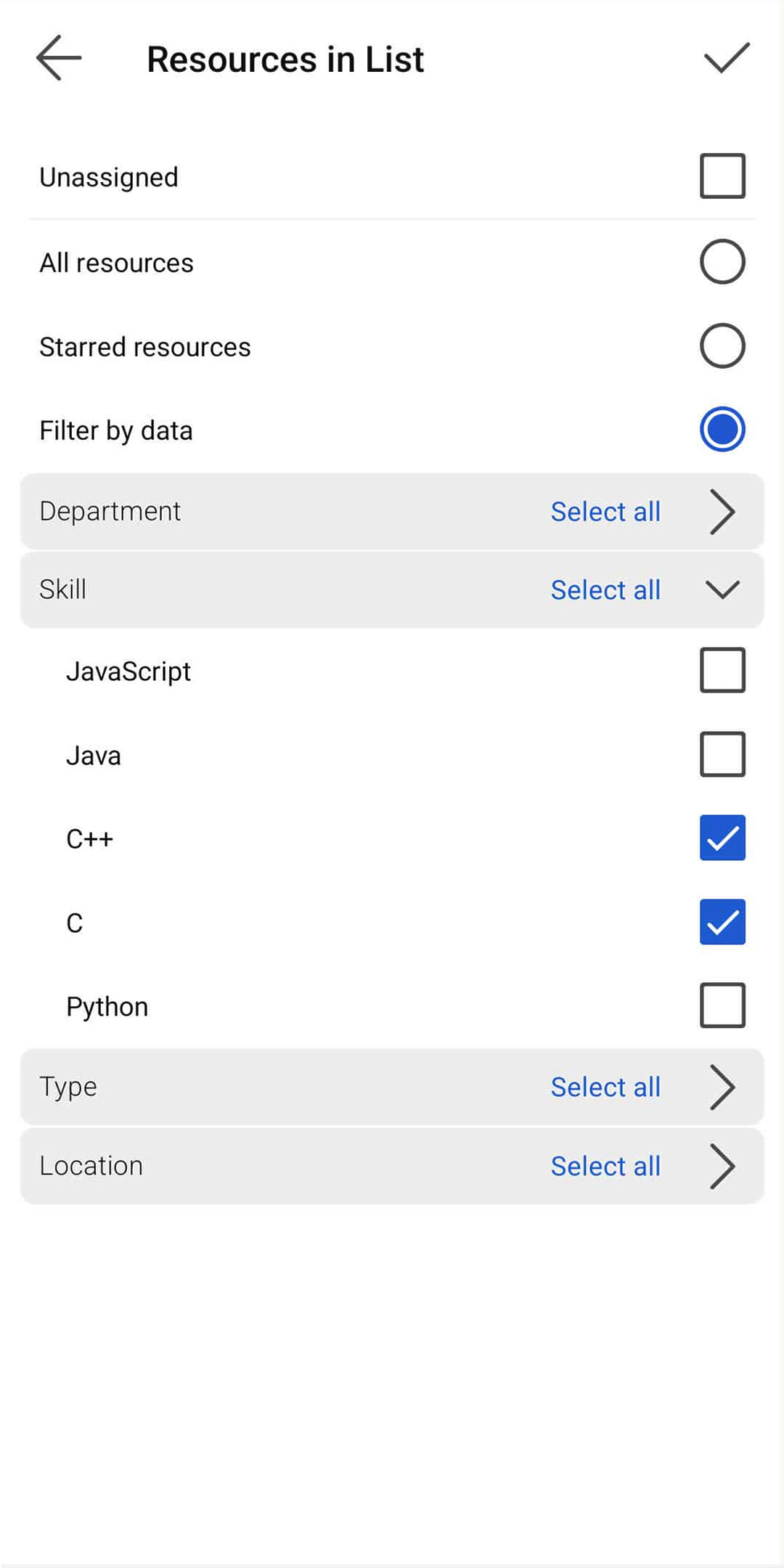Select the All resources option
The height and width of the screenshot is (1568, 784).
(x=722, y=261)
